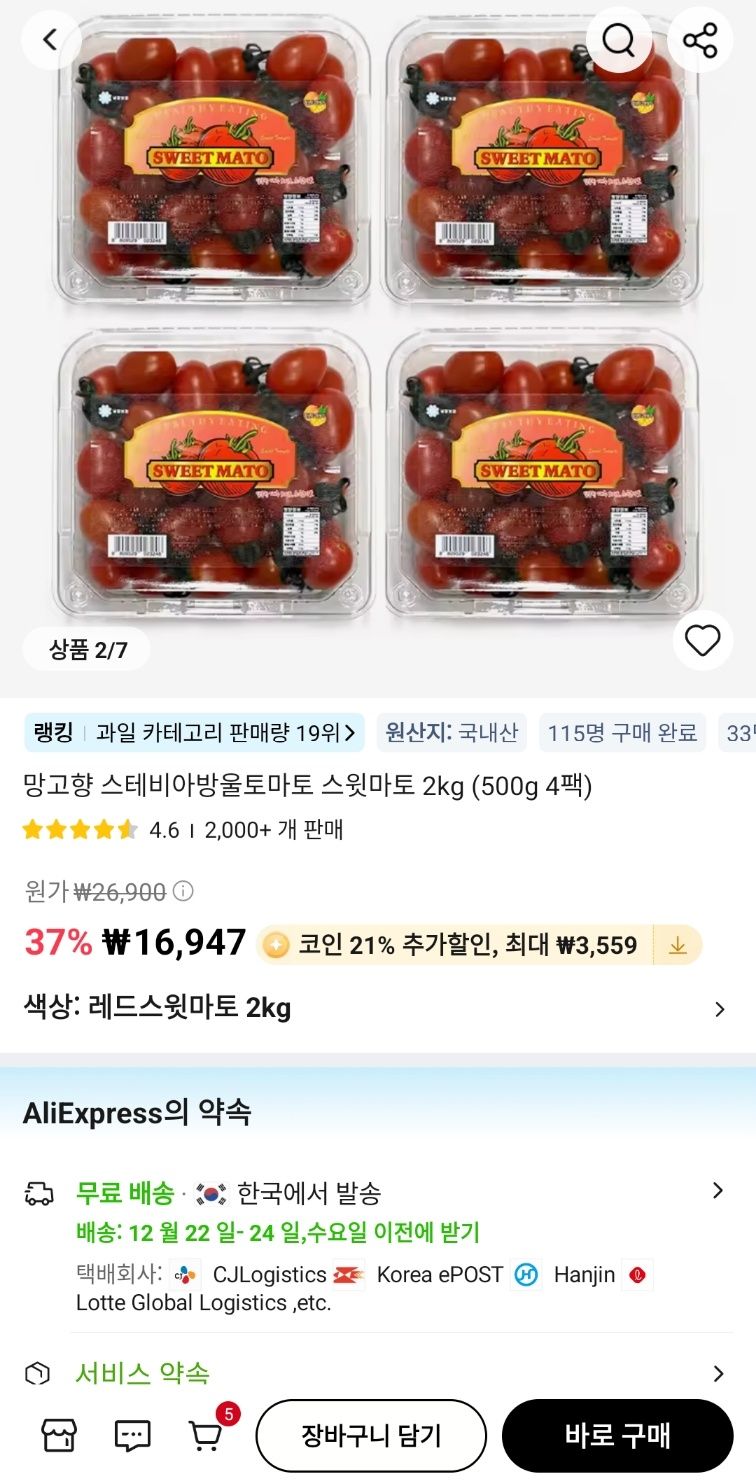
Task: Open the shopping cart showing 5 items
Action: [205, 1437]
